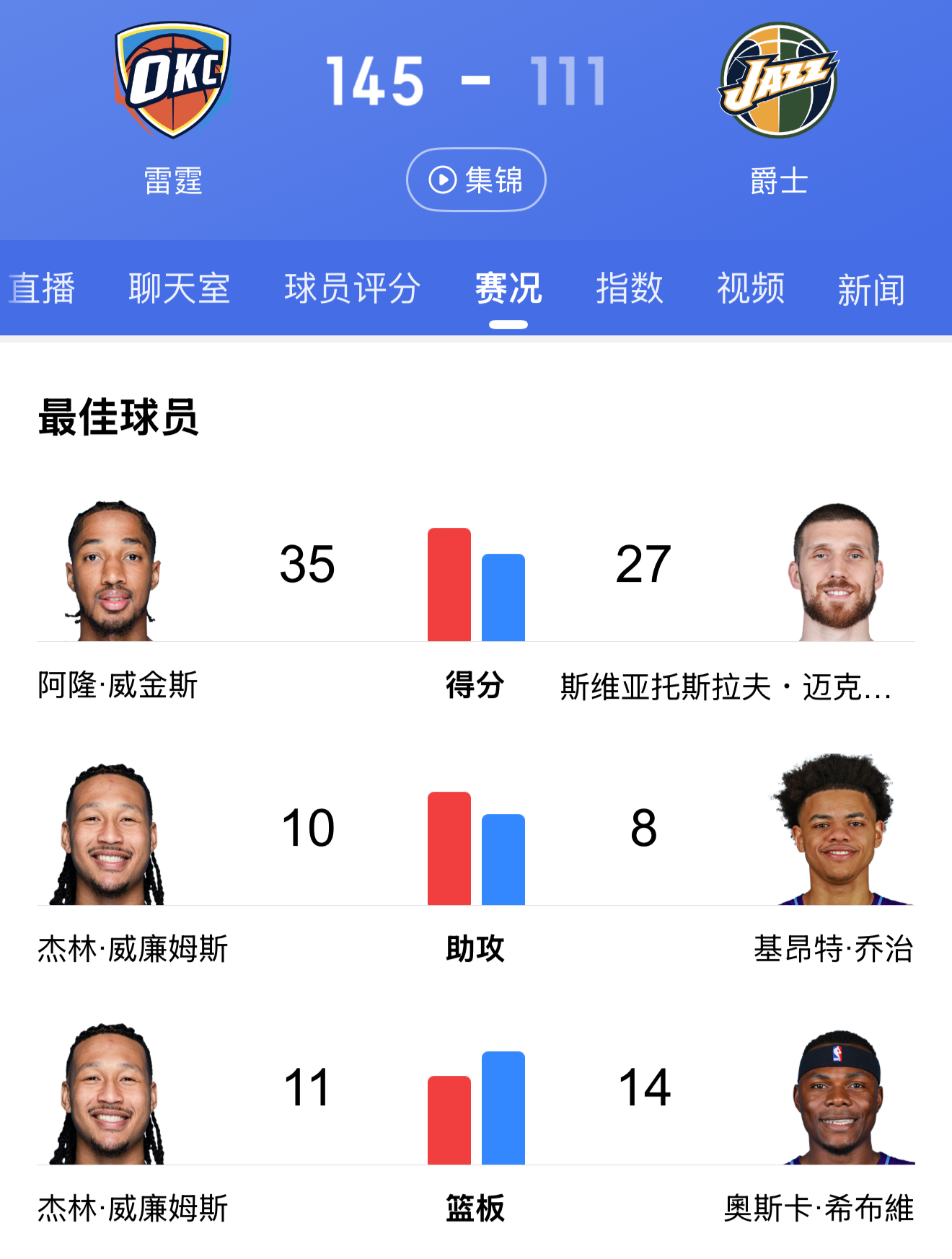Switch to the 直播 tab
This screenshot has height=1259, width=952.
(42, 288)
